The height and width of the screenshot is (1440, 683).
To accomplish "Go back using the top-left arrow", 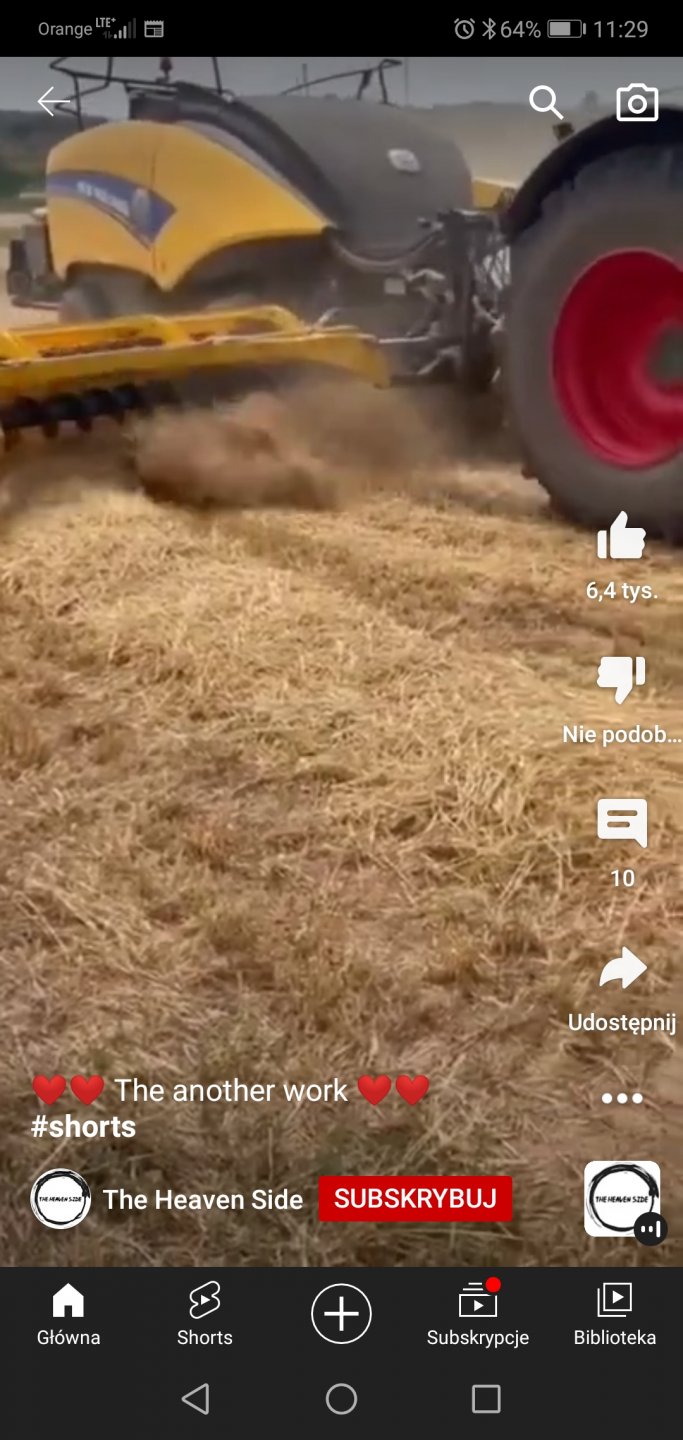I will tap(53, 102).
